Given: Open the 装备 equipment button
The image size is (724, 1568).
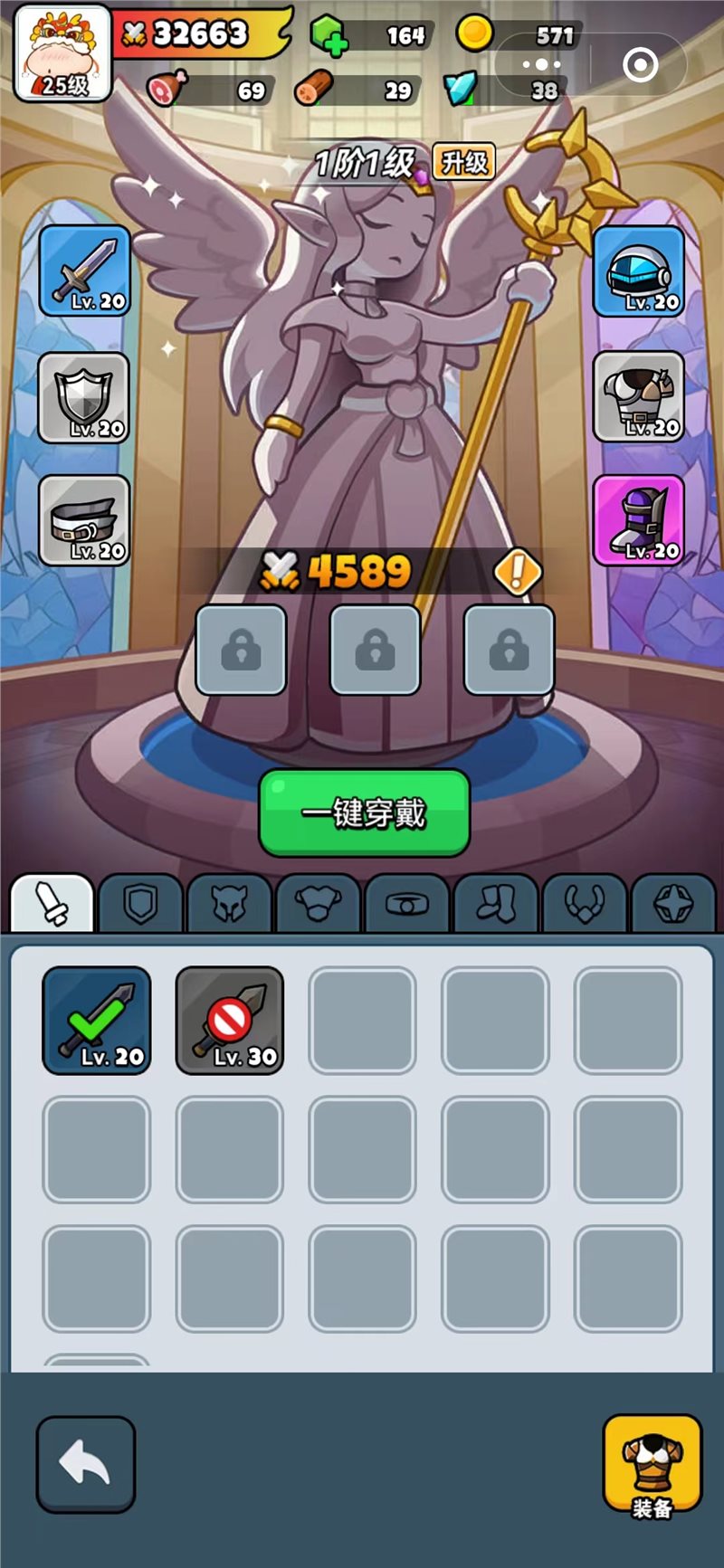Looking at the screenshot, I should 652,1464.
